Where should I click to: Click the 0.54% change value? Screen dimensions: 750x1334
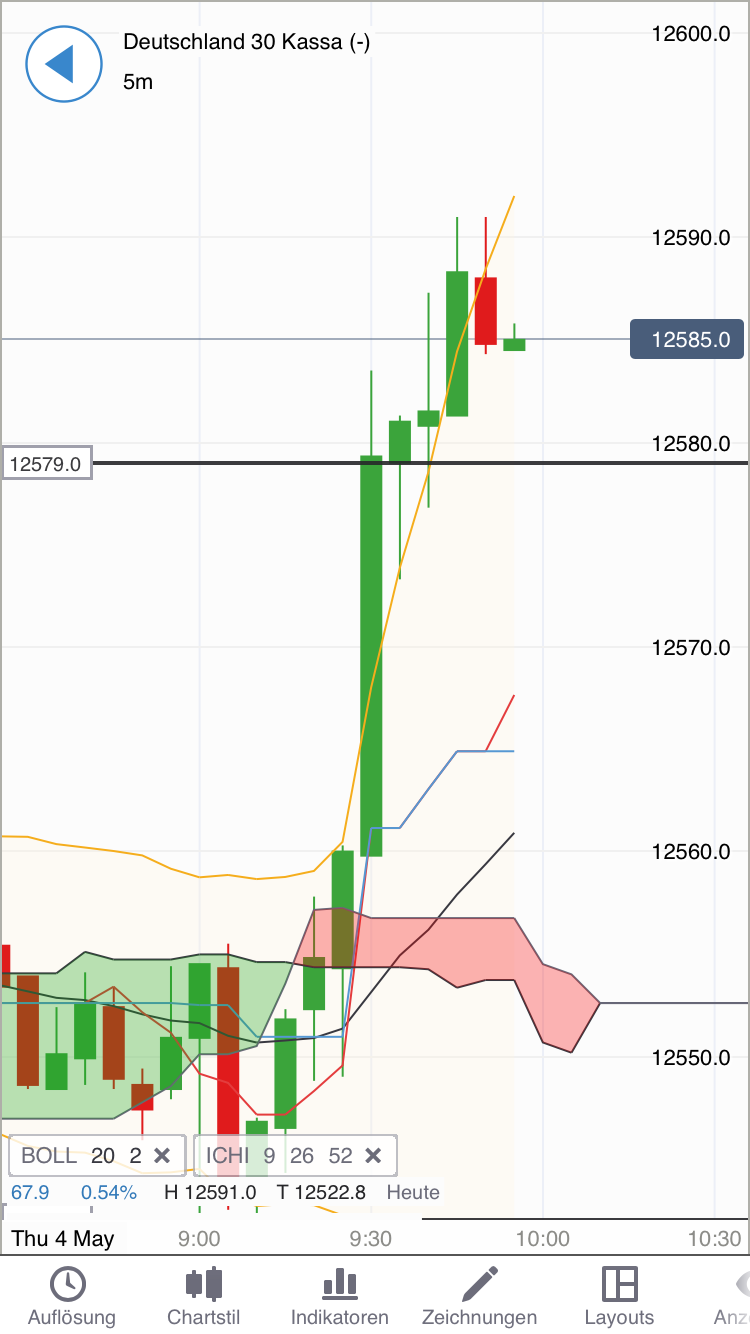click(x=110, y=1192)
